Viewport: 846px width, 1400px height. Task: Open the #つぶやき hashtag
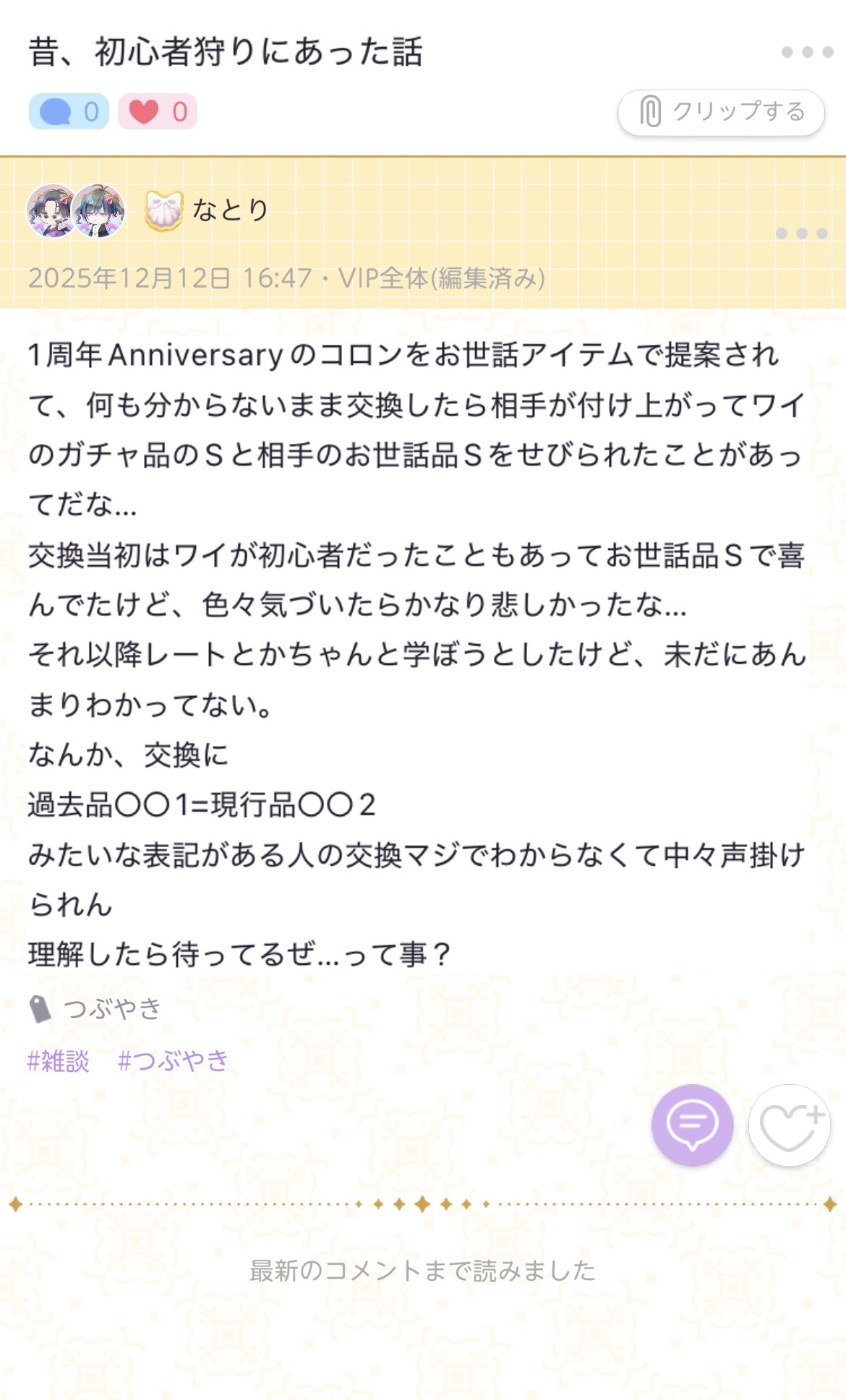pyautogui.click(x=173, y=1061)
